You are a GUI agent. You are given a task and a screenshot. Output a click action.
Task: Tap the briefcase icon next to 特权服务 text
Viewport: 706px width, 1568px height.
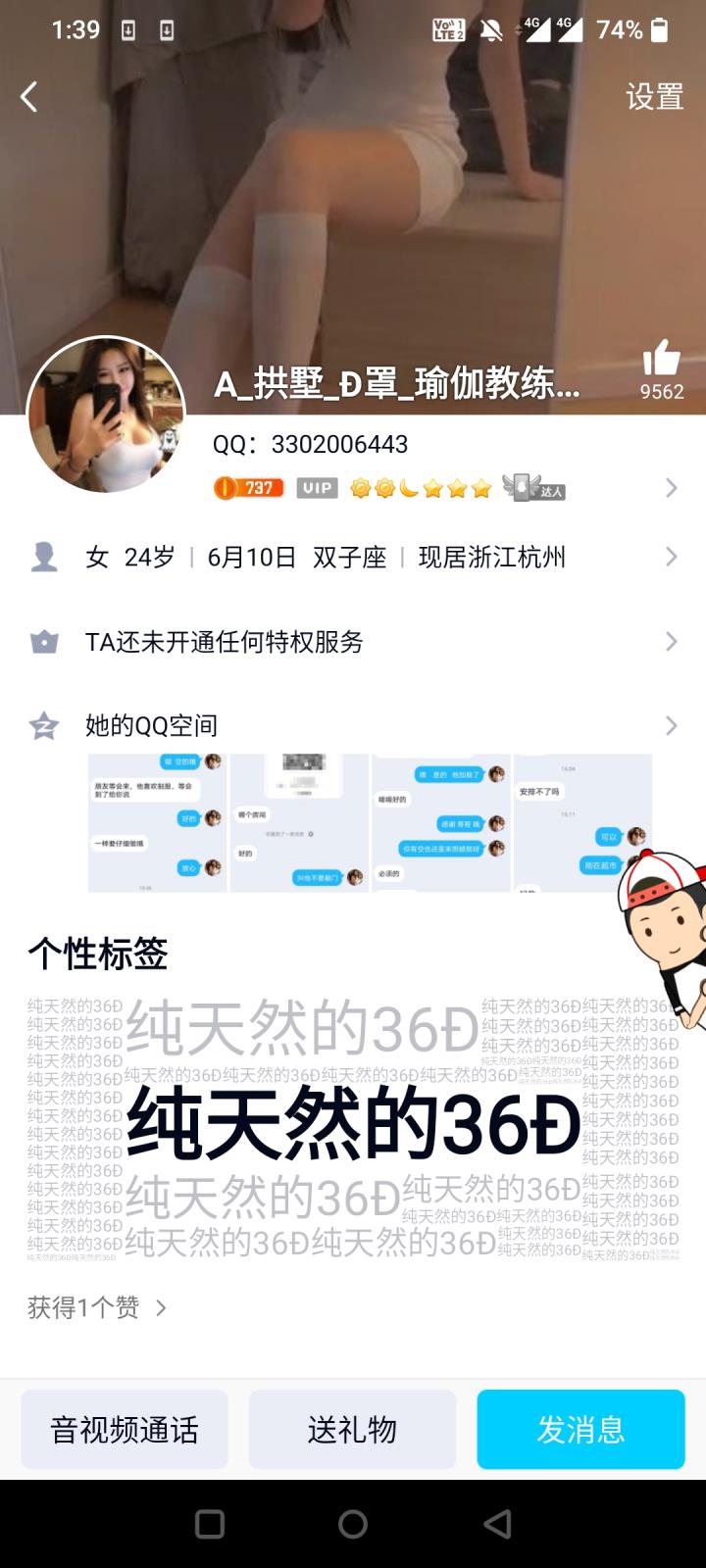(43, 642)
